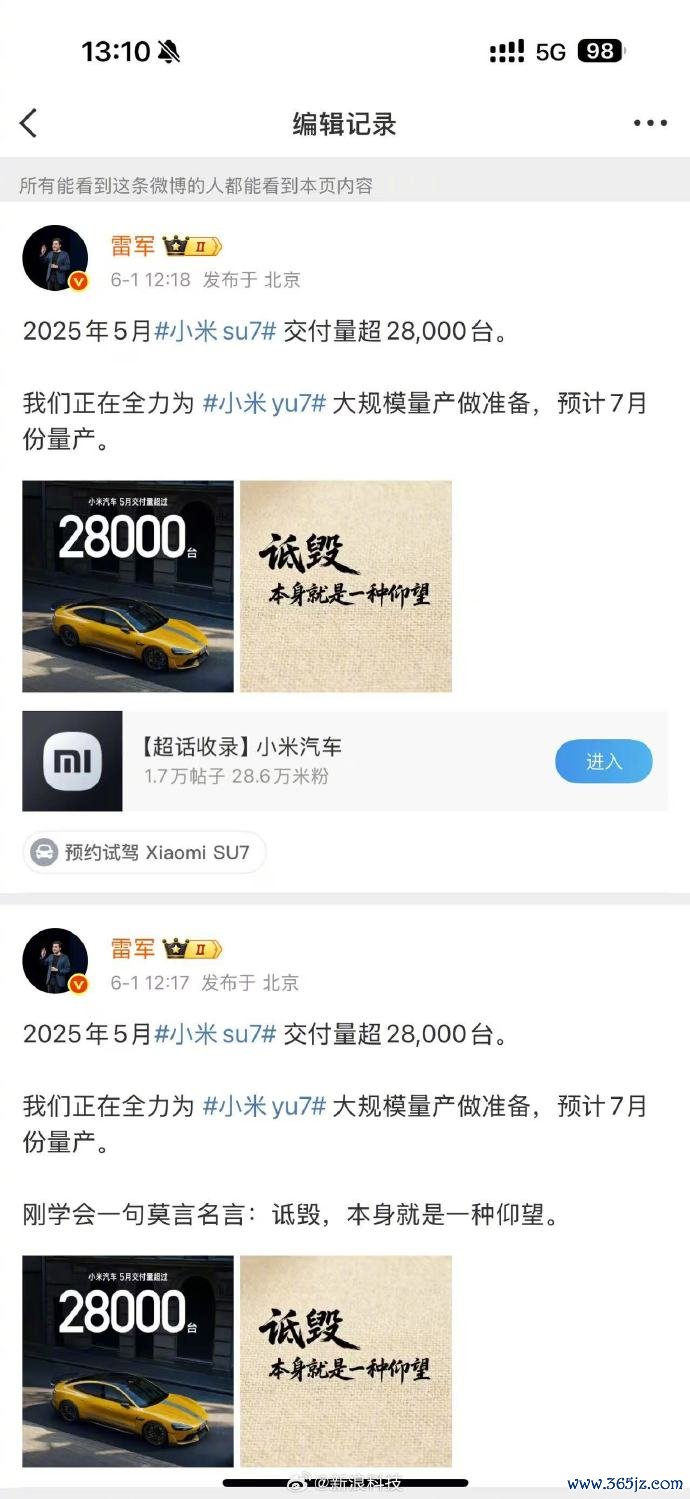View the 28000台 car image in the 12:17 post
Image resolution: width=690 pixels, height=1499 pixels.
[128, 1362]
